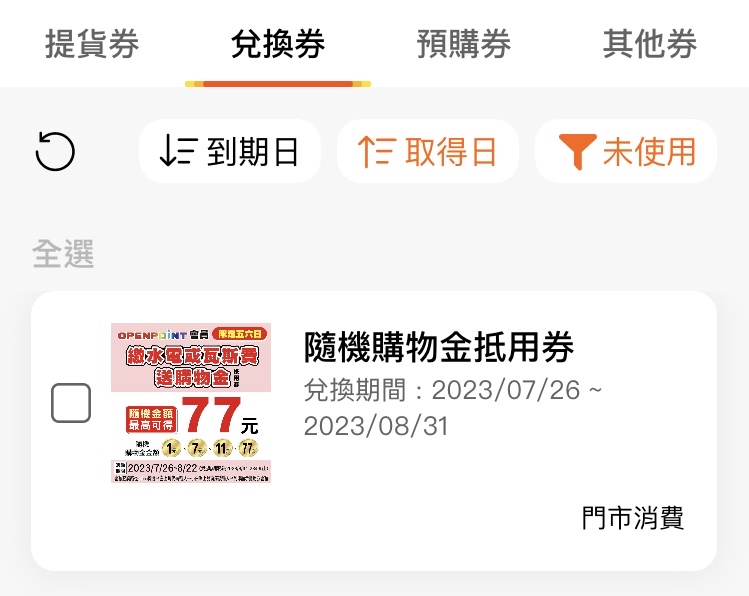Open the 未使用 filter
Image resolution: width=749 pixels, height=596 pixels.
coord(626,152)
